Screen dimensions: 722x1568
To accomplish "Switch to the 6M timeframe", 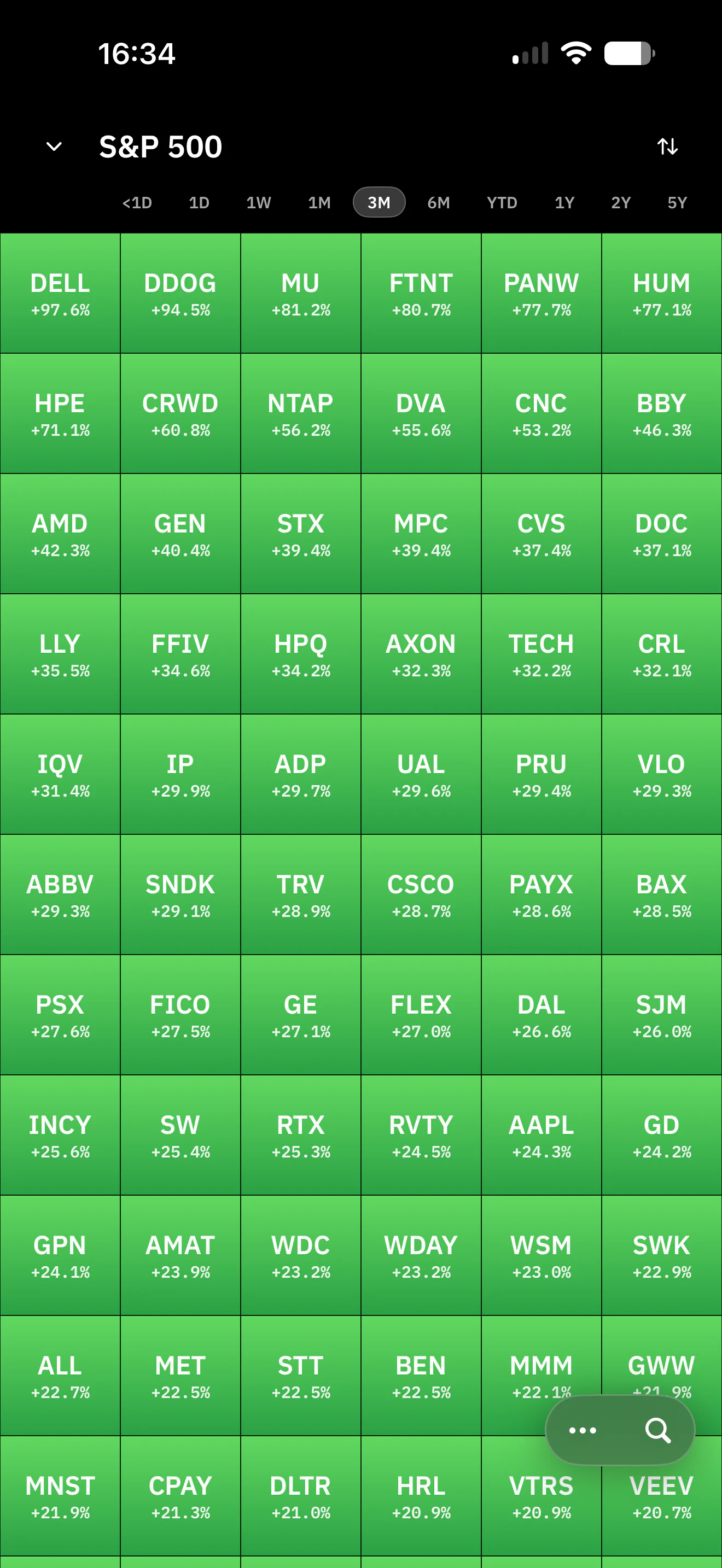I will point(438,203).
